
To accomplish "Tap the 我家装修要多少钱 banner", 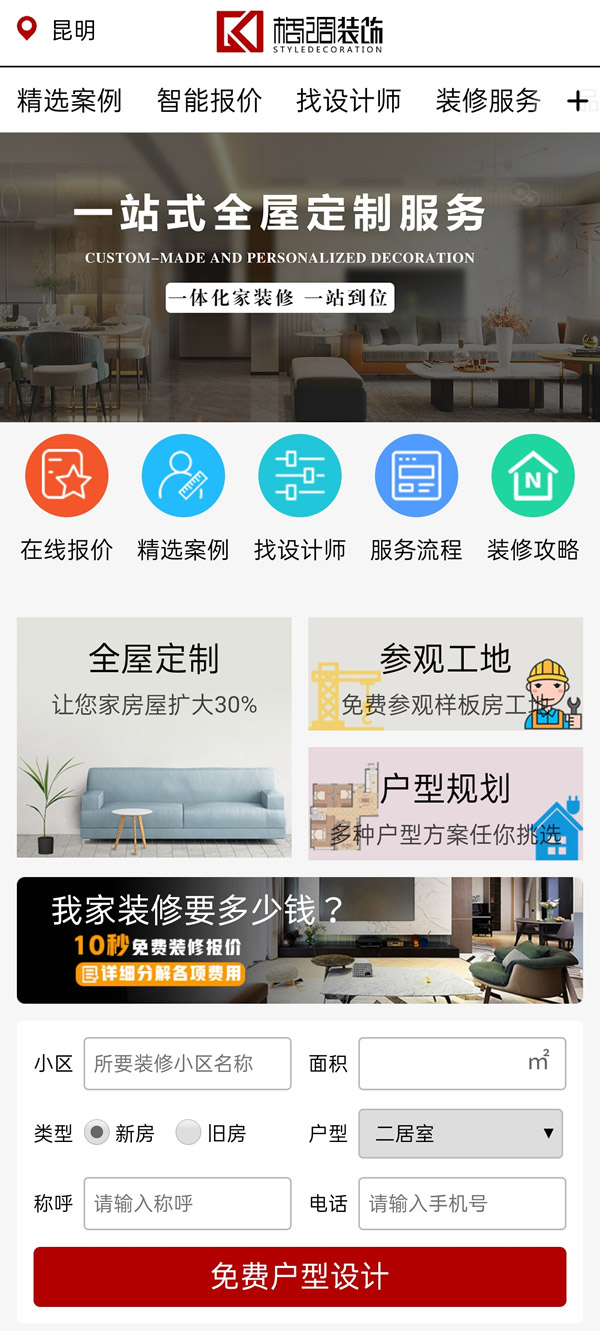I will point(300,940).
